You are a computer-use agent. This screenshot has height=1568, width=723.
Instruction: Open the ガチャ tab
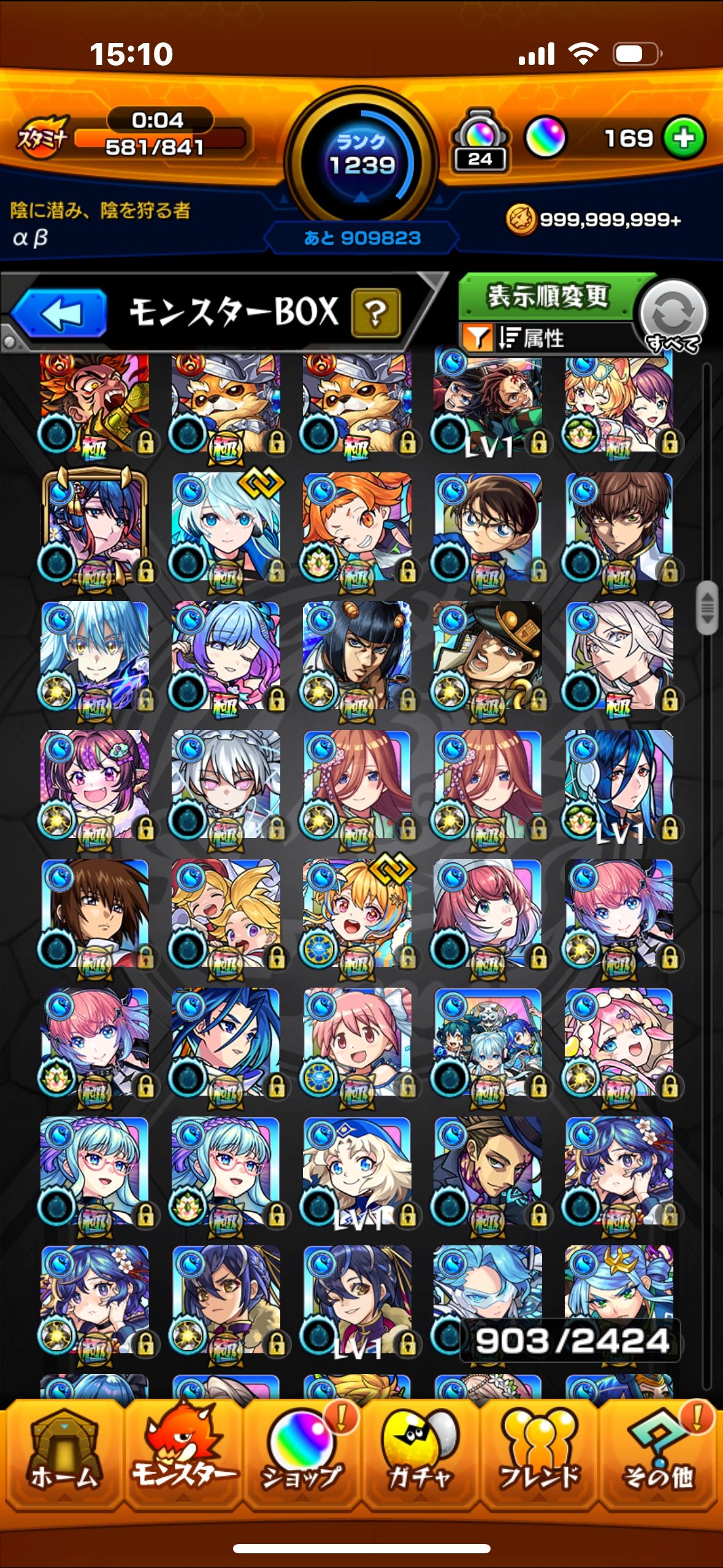click(420, 1461)
